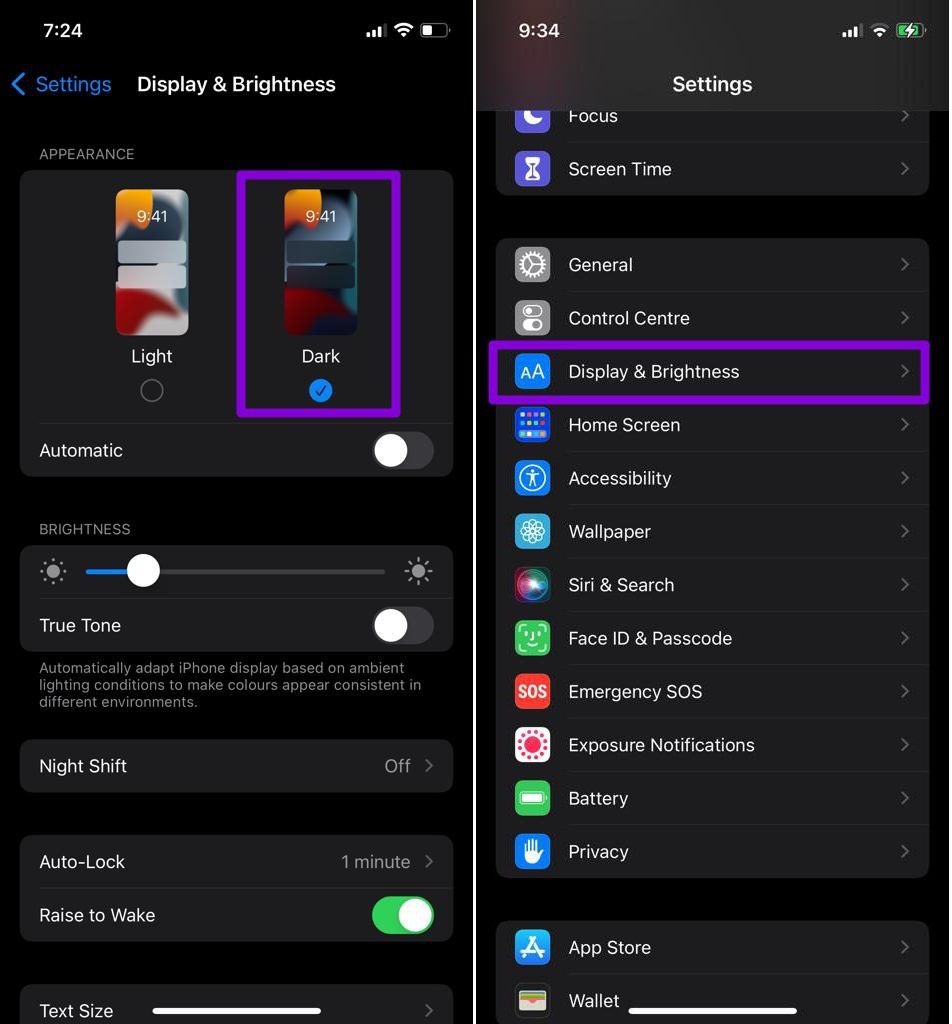Open Wallpaper settings
The height and width of the screenshot is (1024, 952).
[x=712, y=532]
